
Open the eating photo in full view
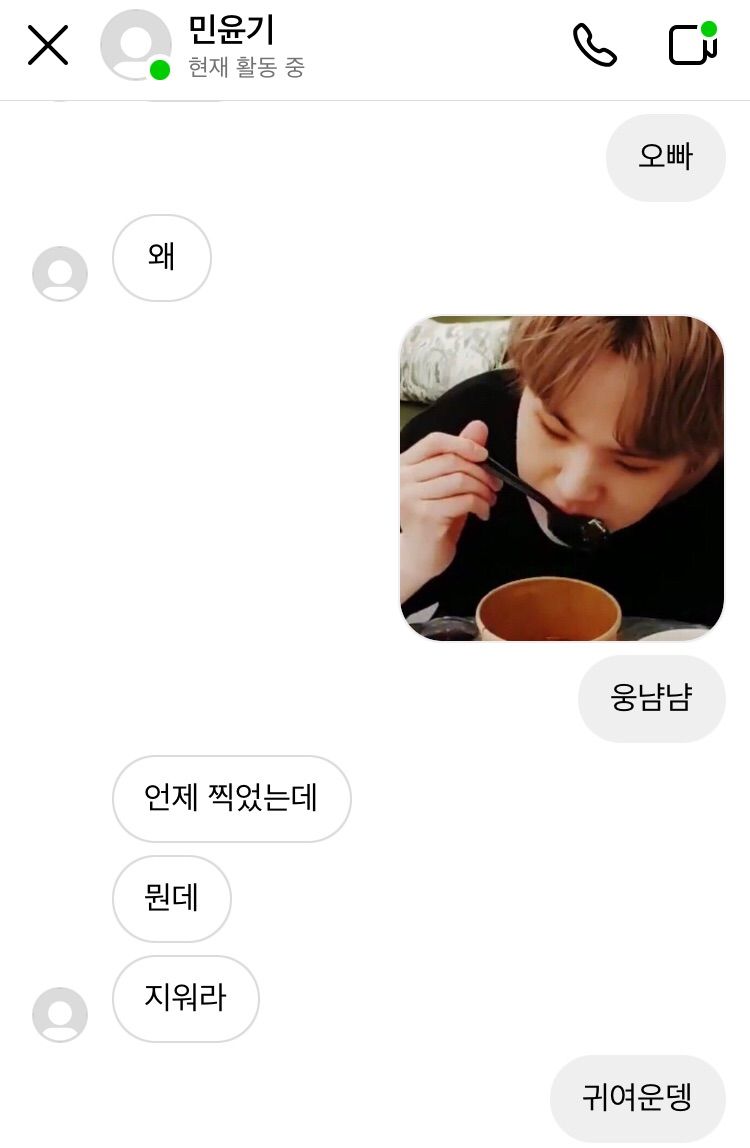pyautogui.click(x=562, y=478)
